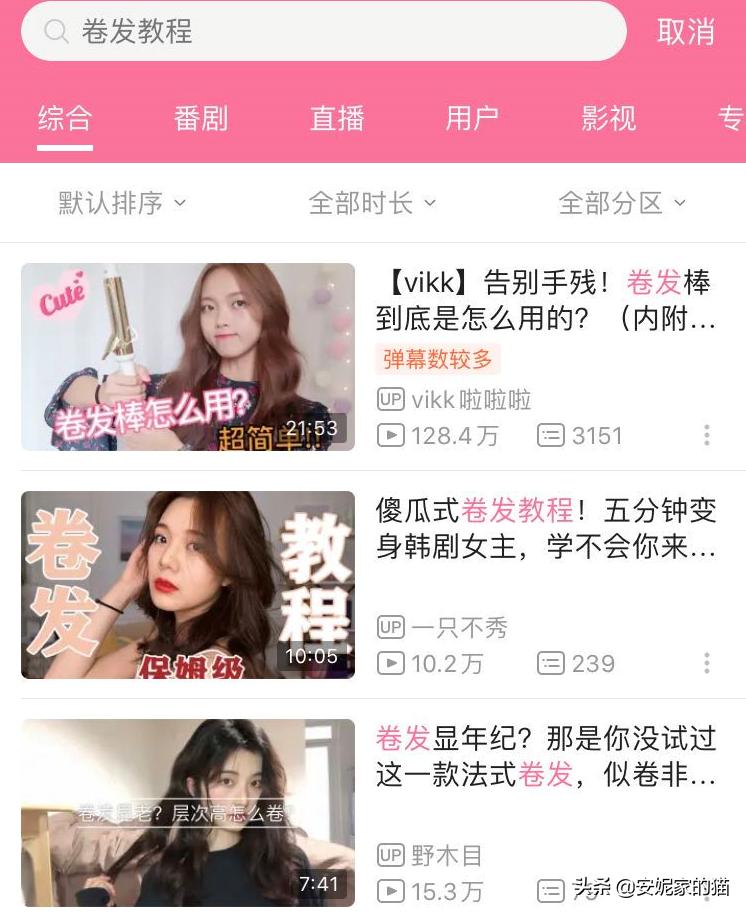Open the 影视 tab
Screen dimensions: 746x913
coord(609,119)
